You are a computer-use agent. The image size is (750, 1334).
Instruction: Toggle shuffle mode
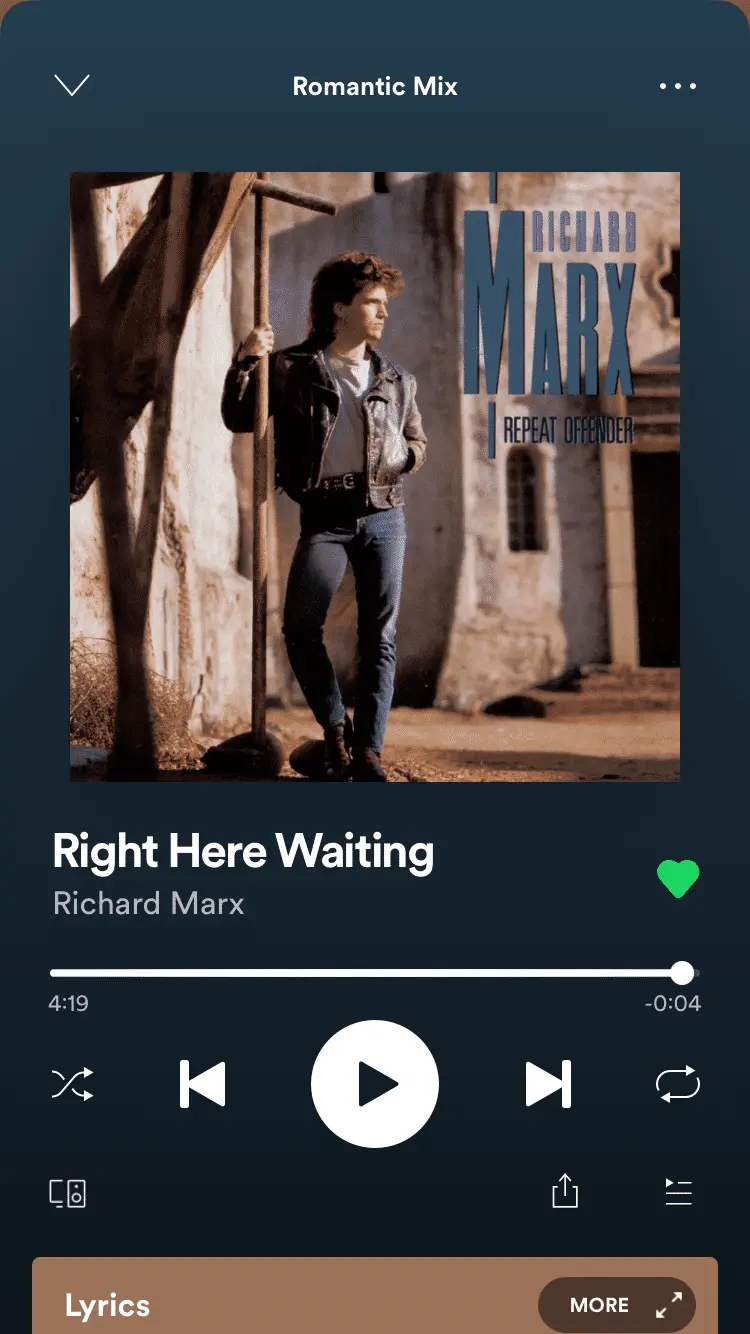coord(72,1084)
